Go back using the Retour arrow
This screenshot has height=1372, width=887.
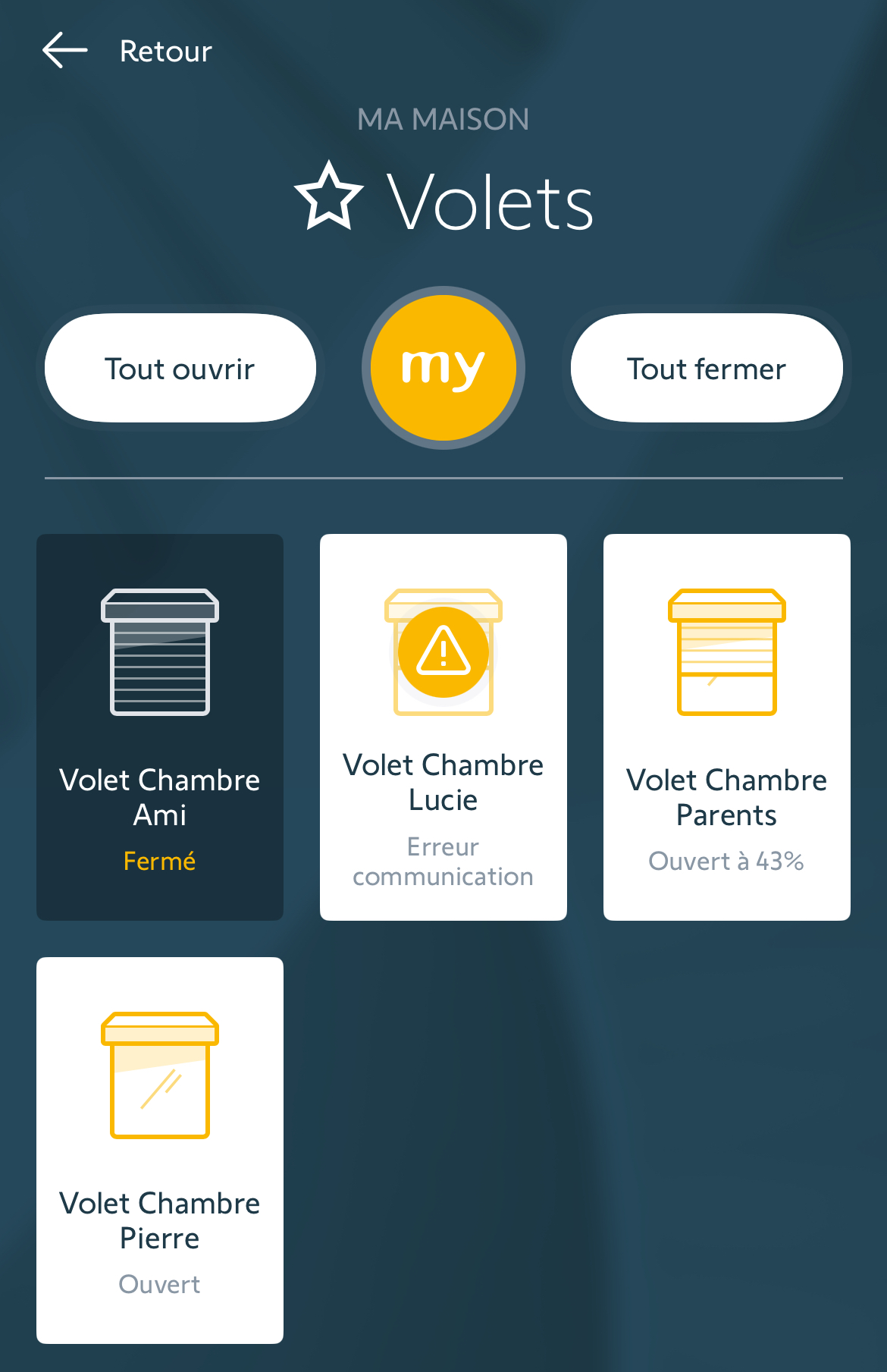pyautogui.click(x=65, y=51)
